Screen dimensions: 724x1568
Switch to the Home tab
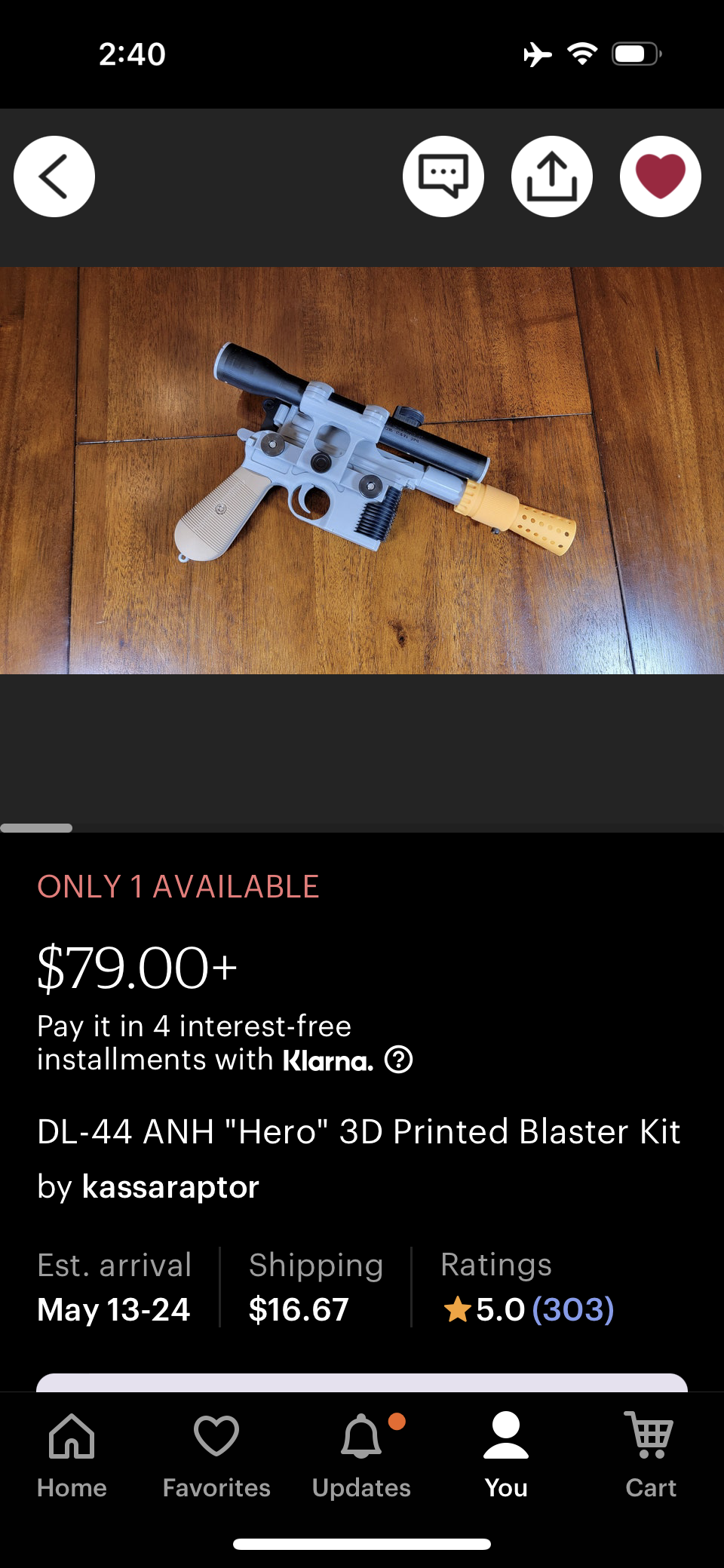pos(72,1456)
